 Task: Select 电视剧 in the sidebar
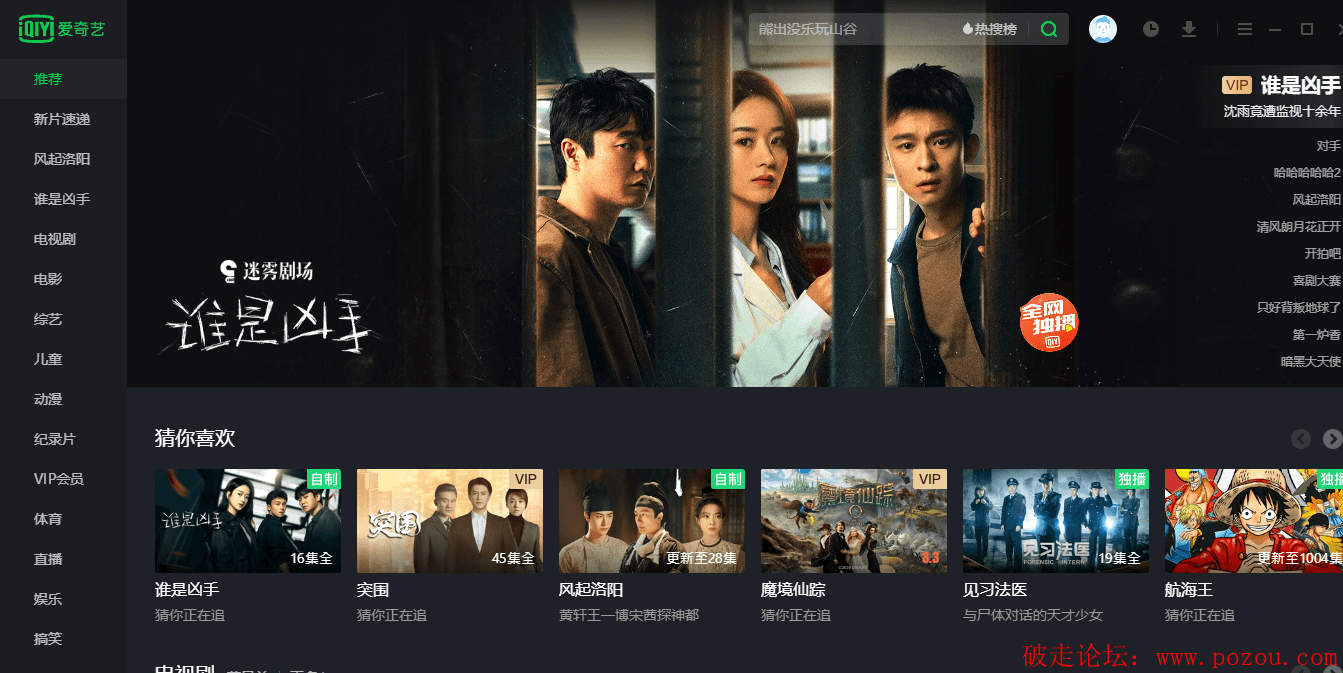click(x=55, y=239)
